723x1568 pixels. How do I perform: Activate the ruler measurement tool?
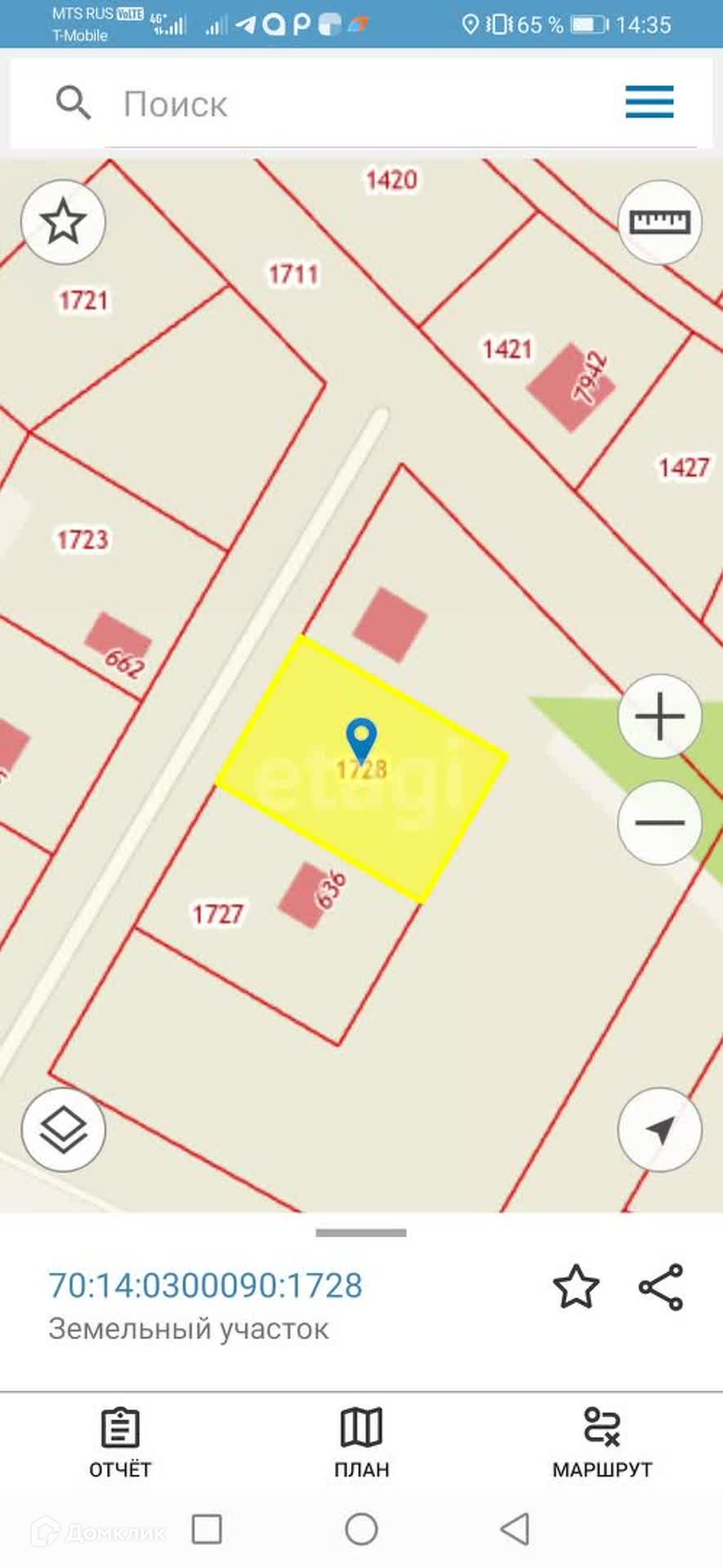pyautogui.click(x=659, y=222)
